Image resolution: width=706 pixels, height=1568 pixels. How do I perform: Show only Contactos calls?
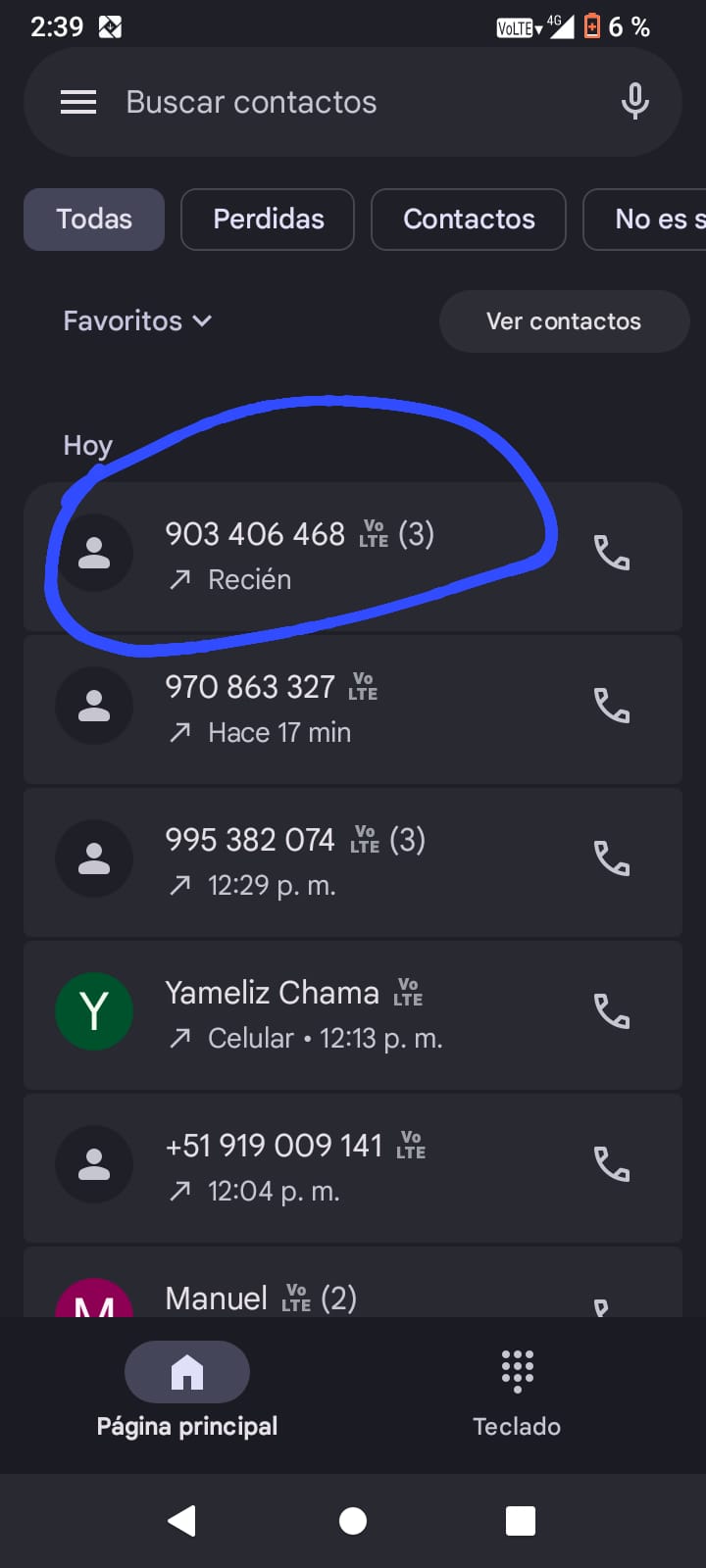469,220
